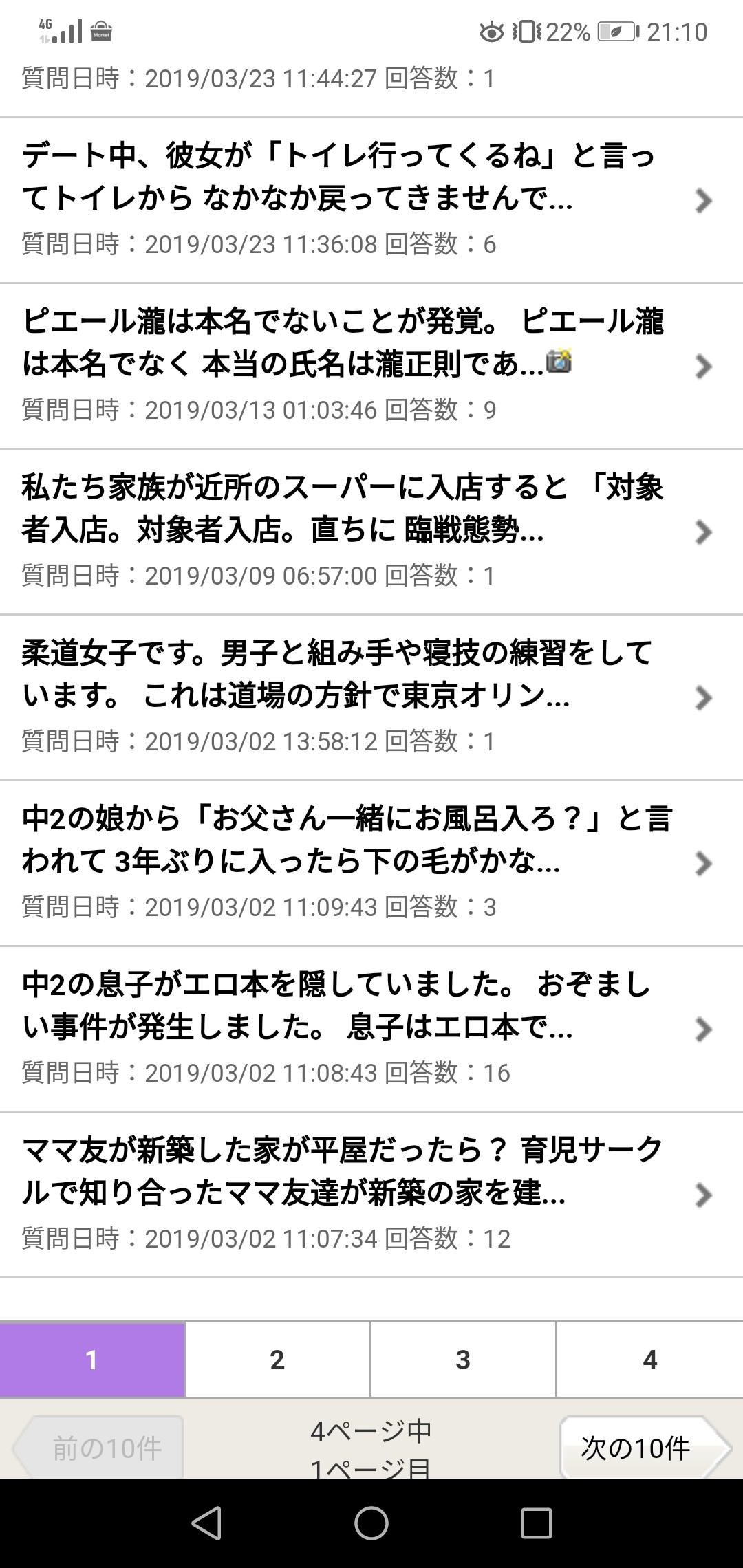Go to page 2 of results
Screen dimensions: 743x1568
[277, 1360]
